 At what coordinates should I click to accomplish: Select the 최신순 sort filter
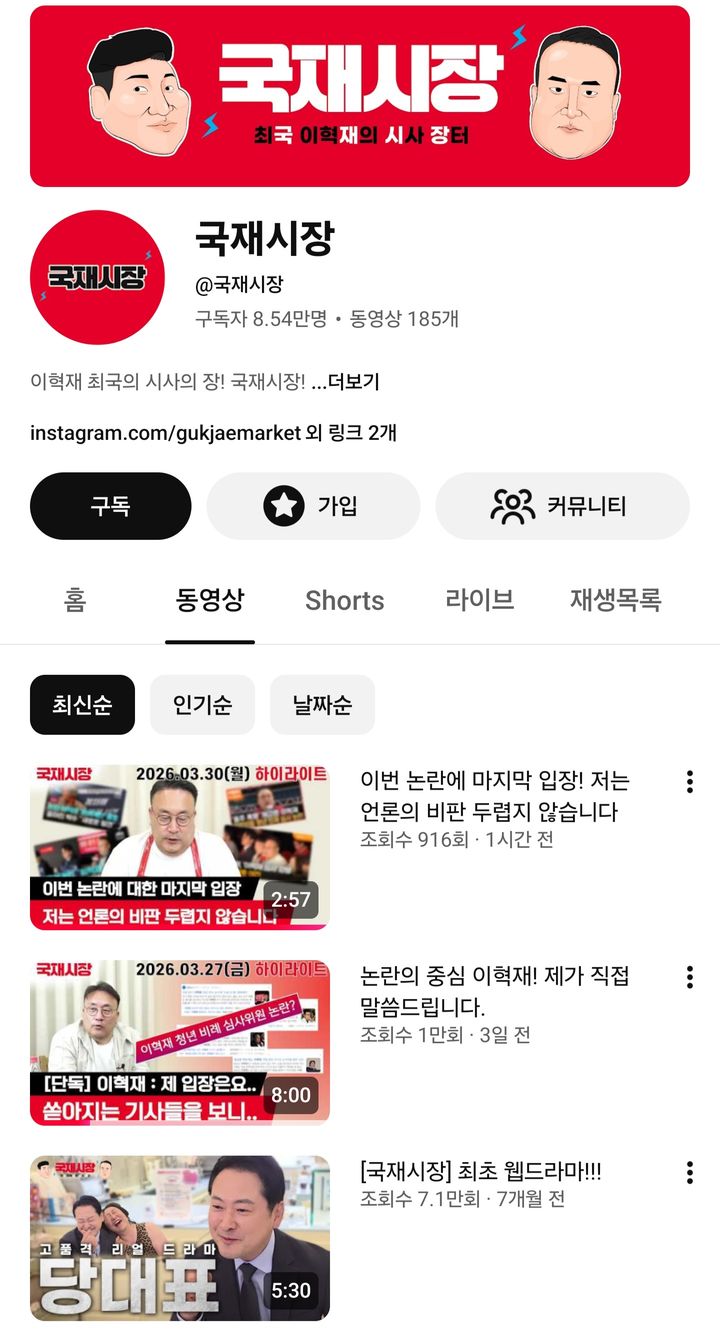[82, 705]
